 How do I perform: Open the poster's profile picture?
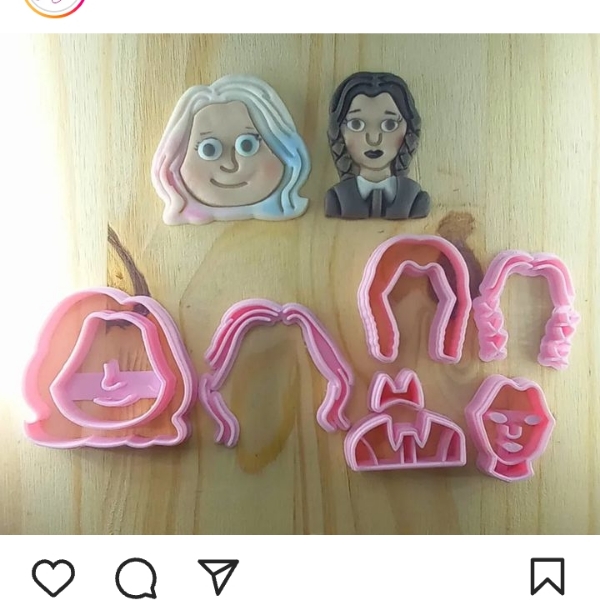[x=55, y=5]
